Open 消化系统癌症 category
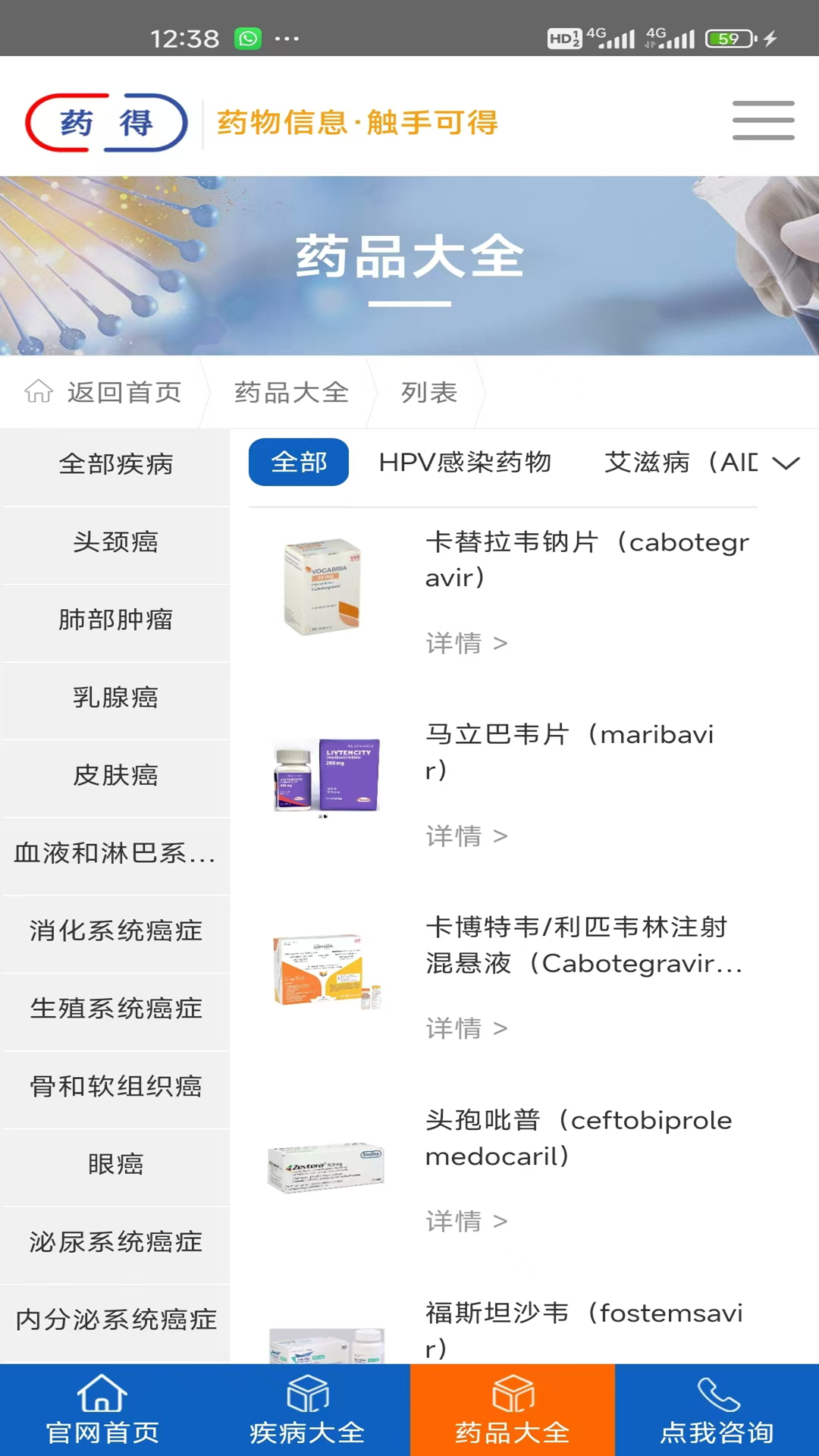Screen dimensions: 819x1456 pyautogui.click(x=115, y=931)
